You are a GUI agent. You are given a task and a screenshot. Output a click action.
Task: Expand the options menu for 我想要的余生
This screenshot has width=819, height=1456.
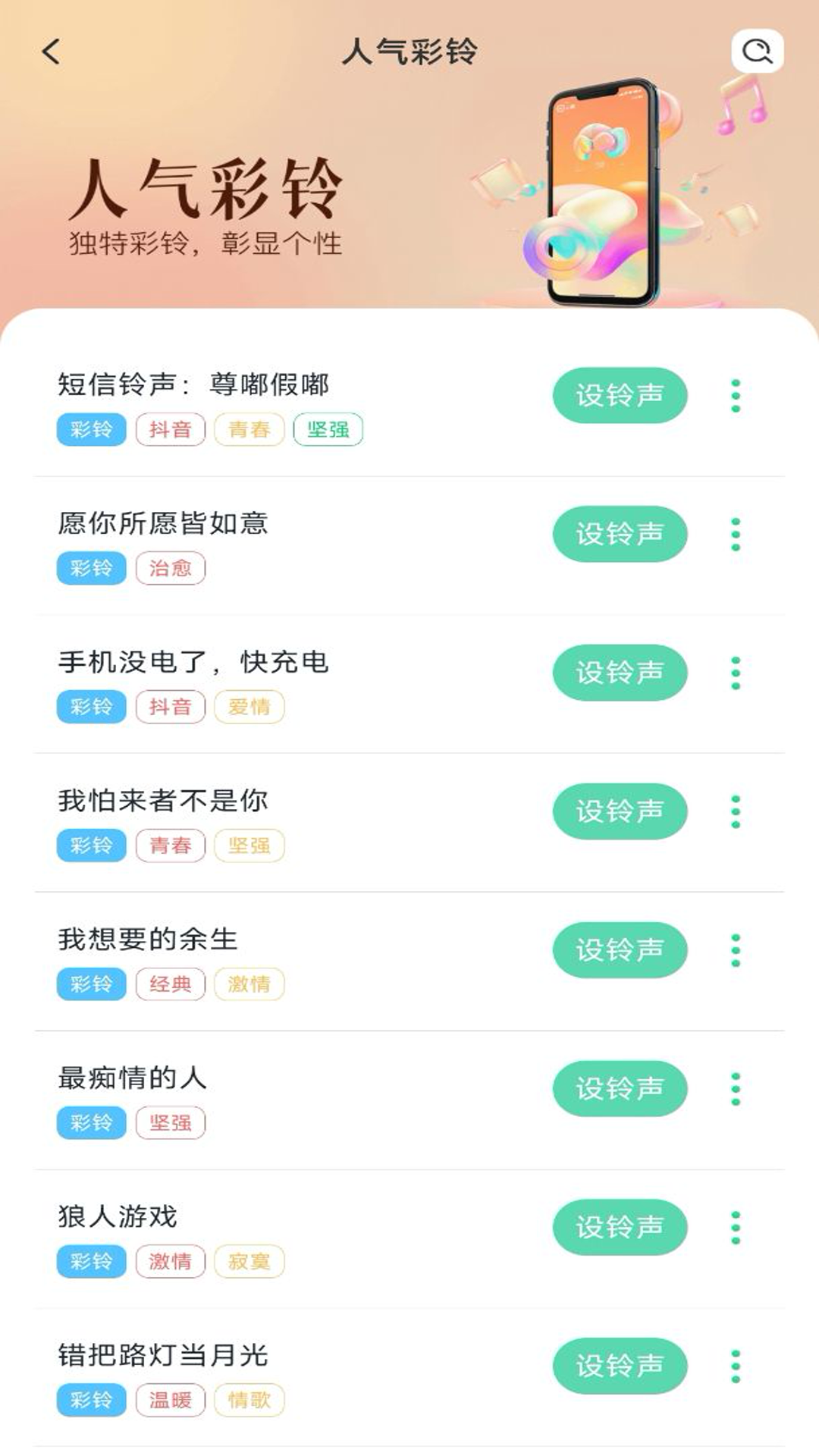point(733,949)
